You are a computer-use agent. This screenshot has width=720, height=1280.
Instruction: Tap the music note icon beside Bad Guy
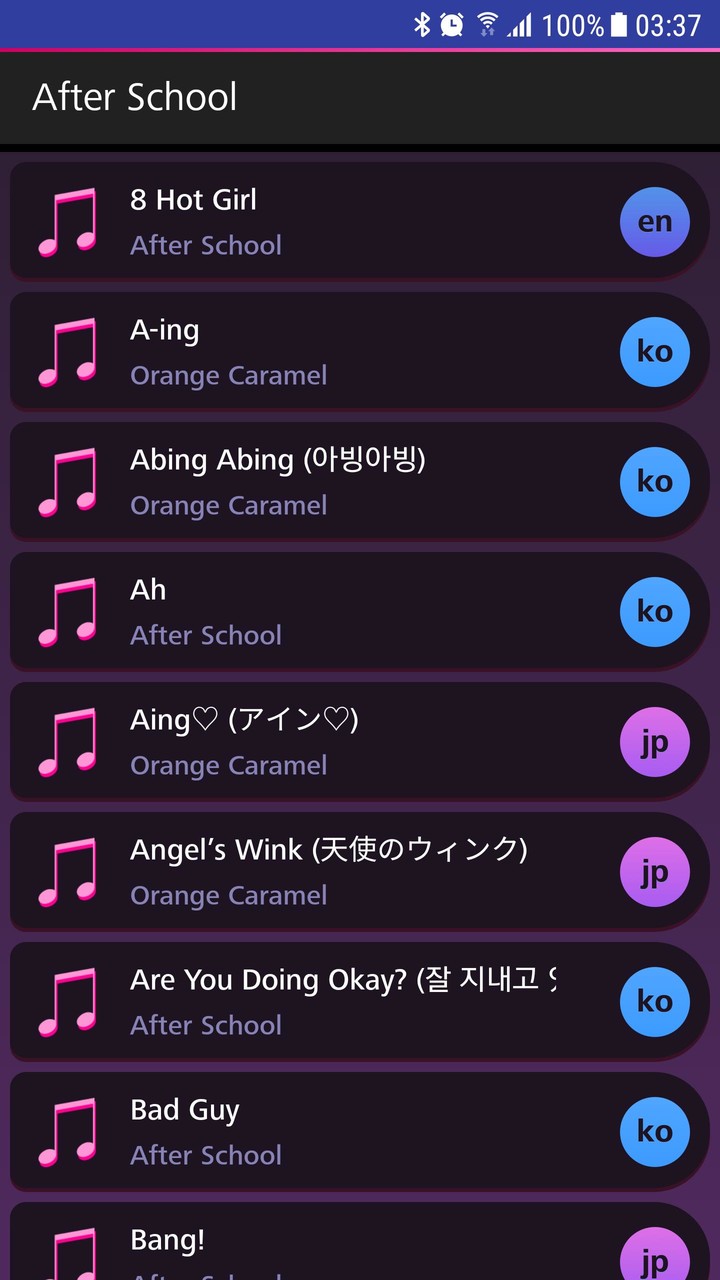[67, 1131]
